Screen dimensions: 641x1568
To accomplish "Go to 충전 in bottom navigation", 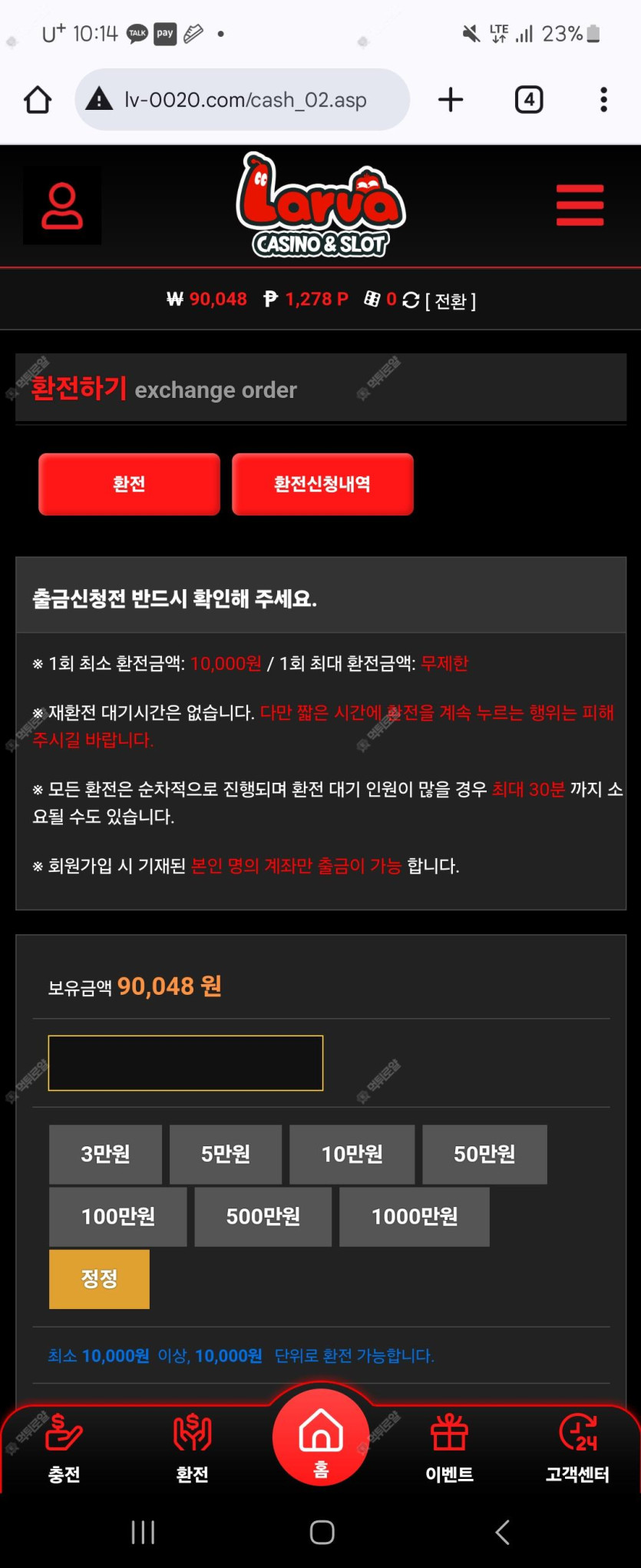I will coord(64,1448).
